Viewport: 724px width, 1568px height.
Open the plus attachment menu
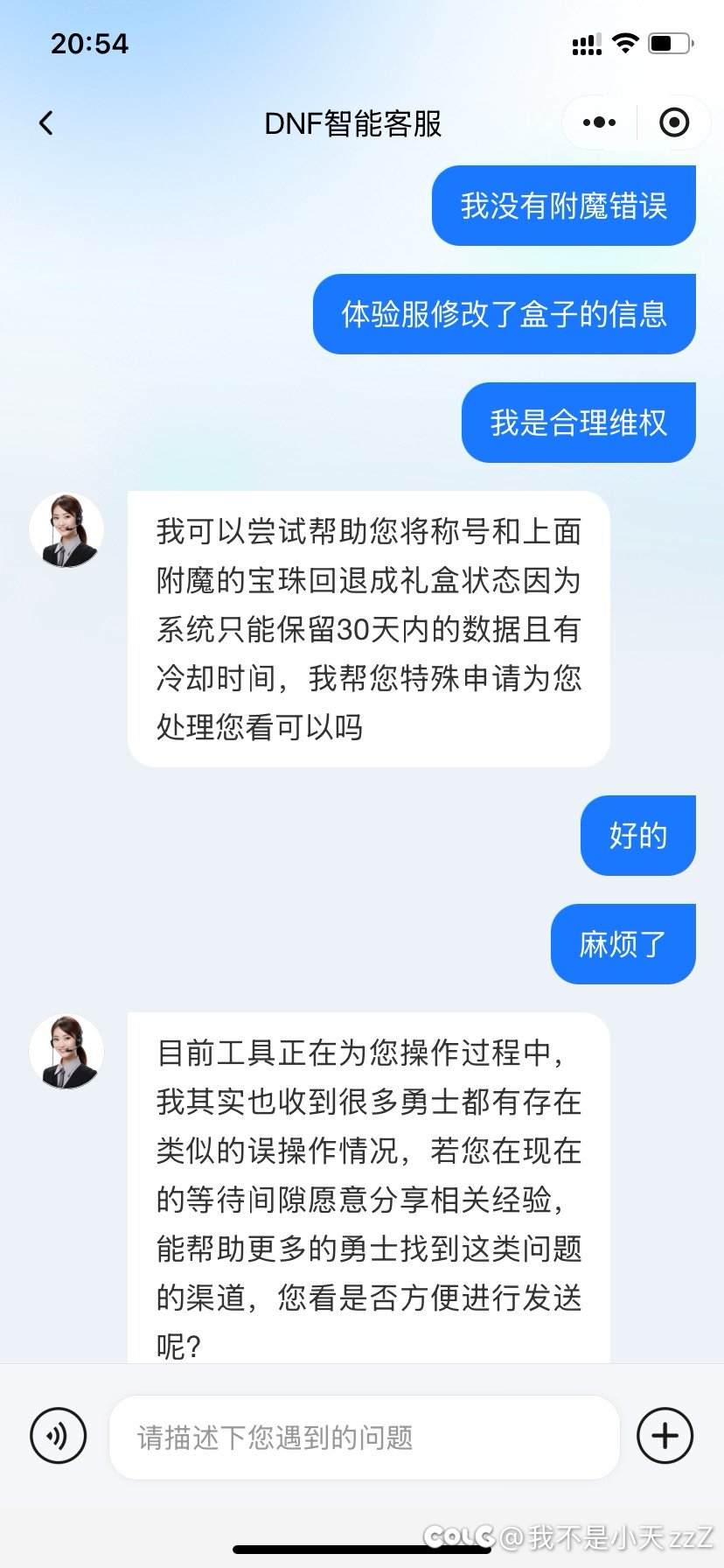coord(665,1436)
